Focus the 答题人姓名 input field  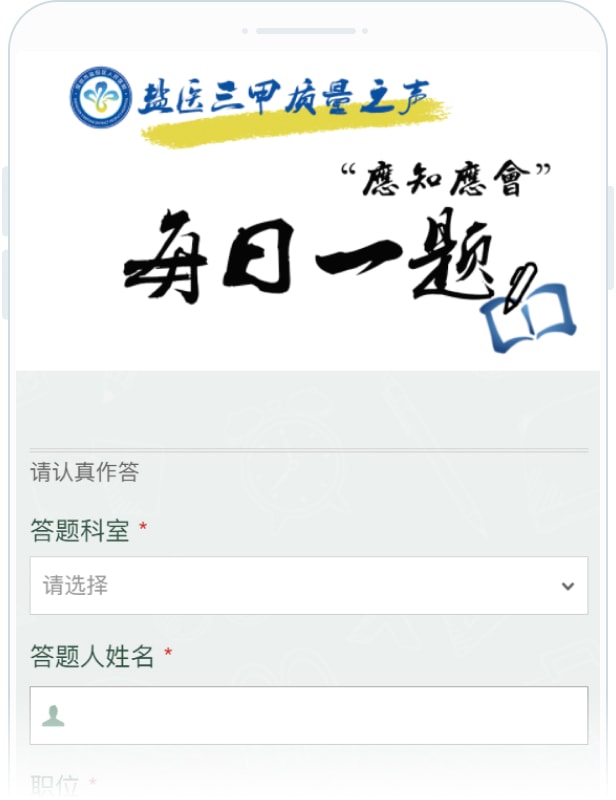tap(320, 716)
